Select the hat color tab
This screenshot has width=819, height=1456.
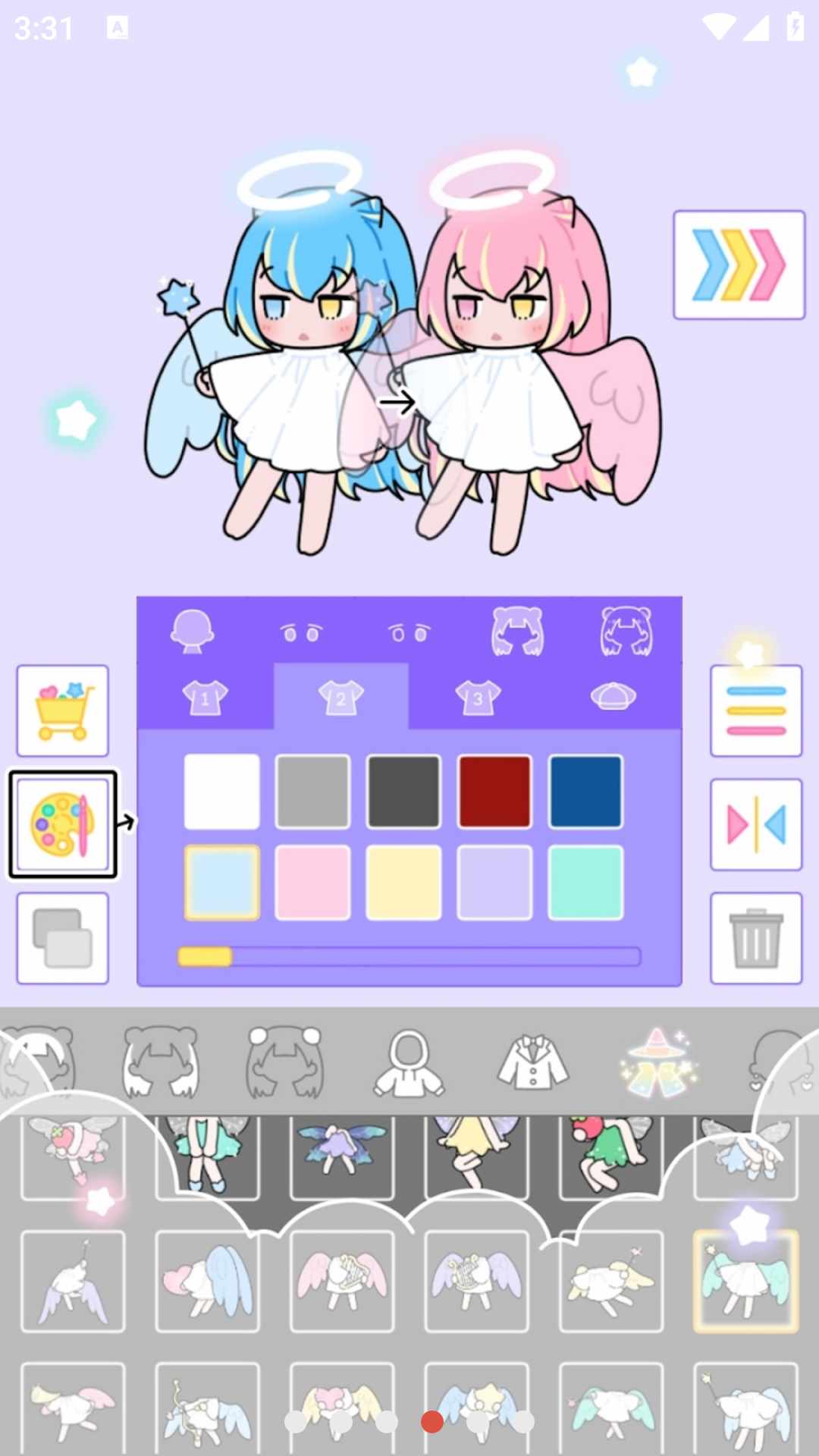pyautogui.click(x=613, y=696)
